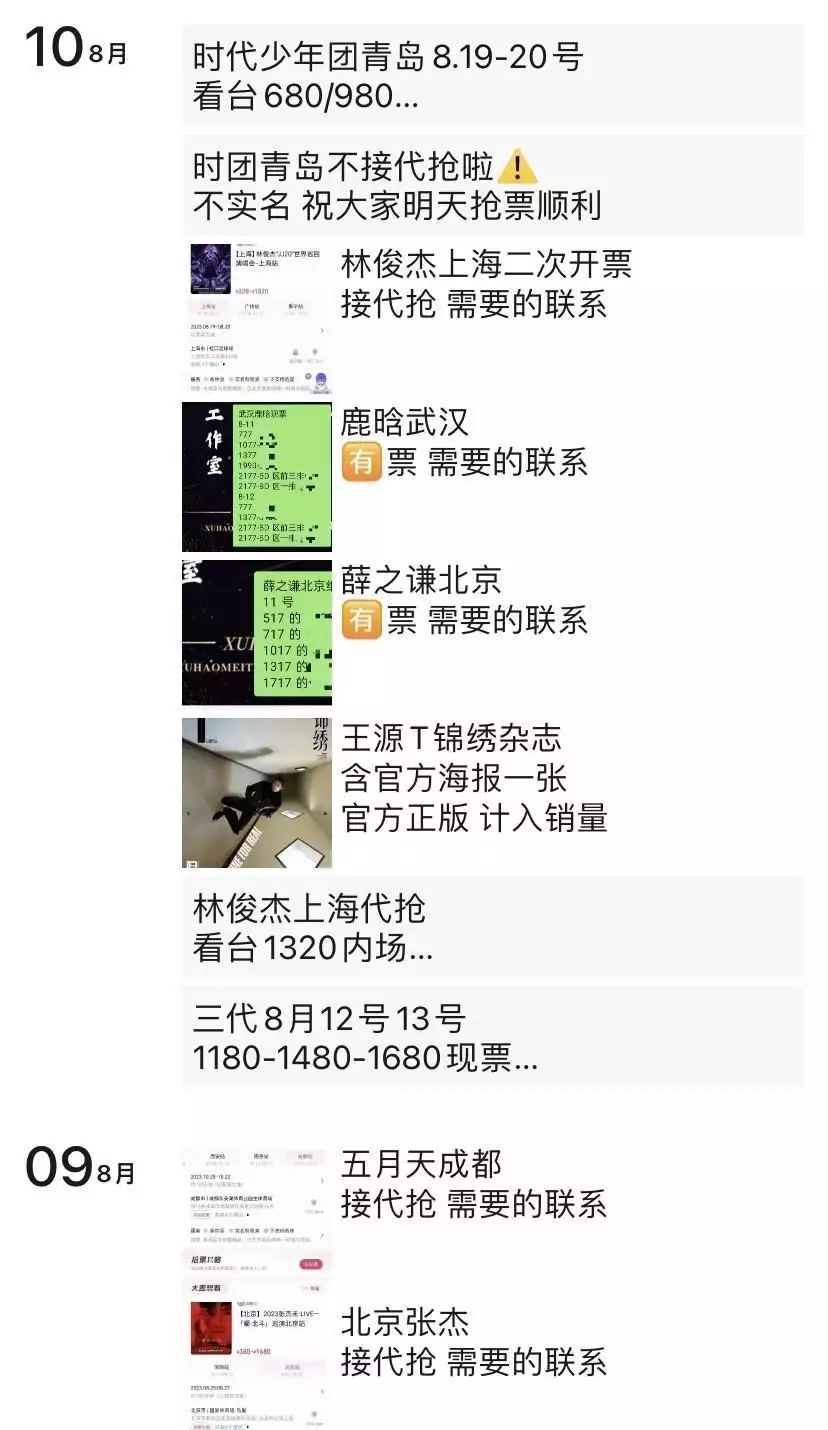This screenshot has height=1430, width=828.
Task: Open the 北京张杰 post
Action: coord(493,1363)
